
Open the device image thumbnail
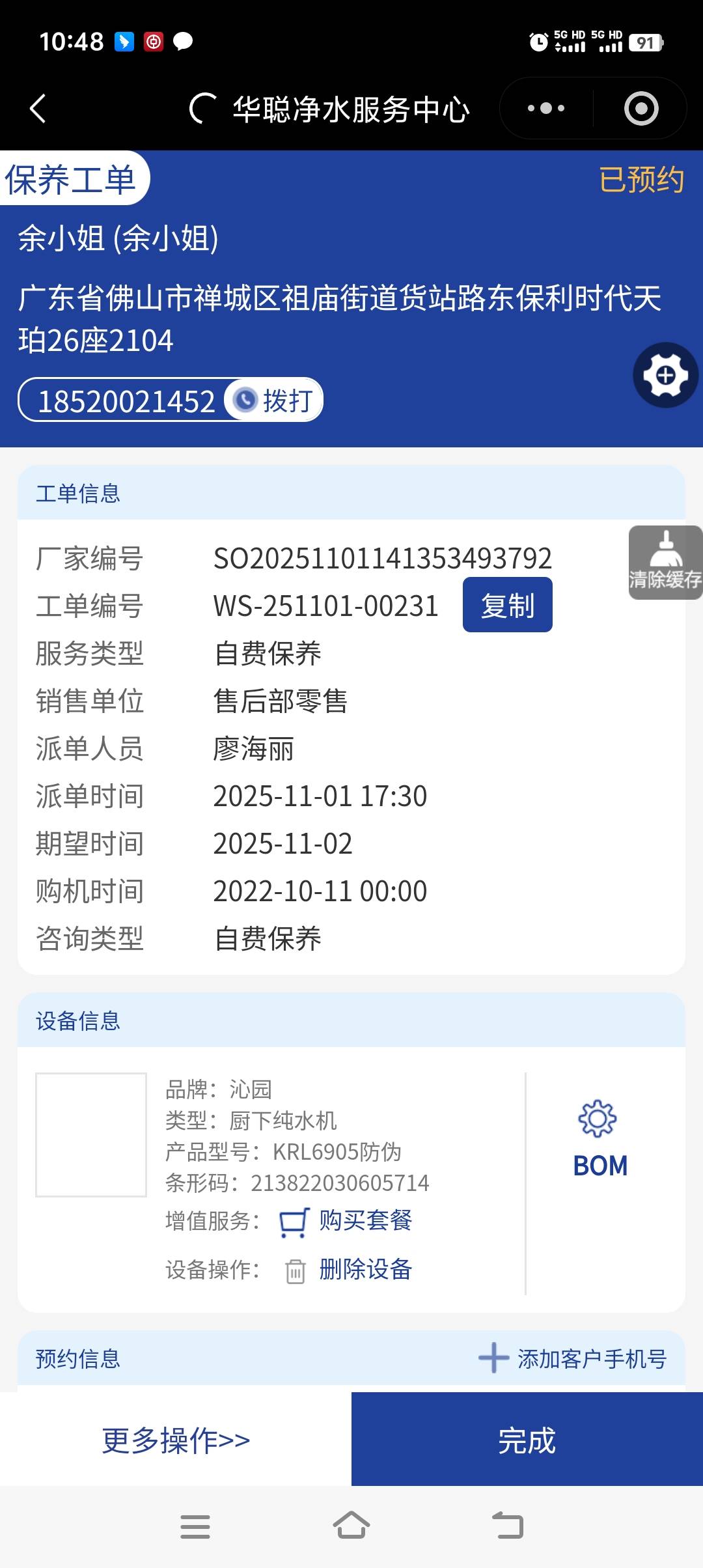click(91, 1134)
